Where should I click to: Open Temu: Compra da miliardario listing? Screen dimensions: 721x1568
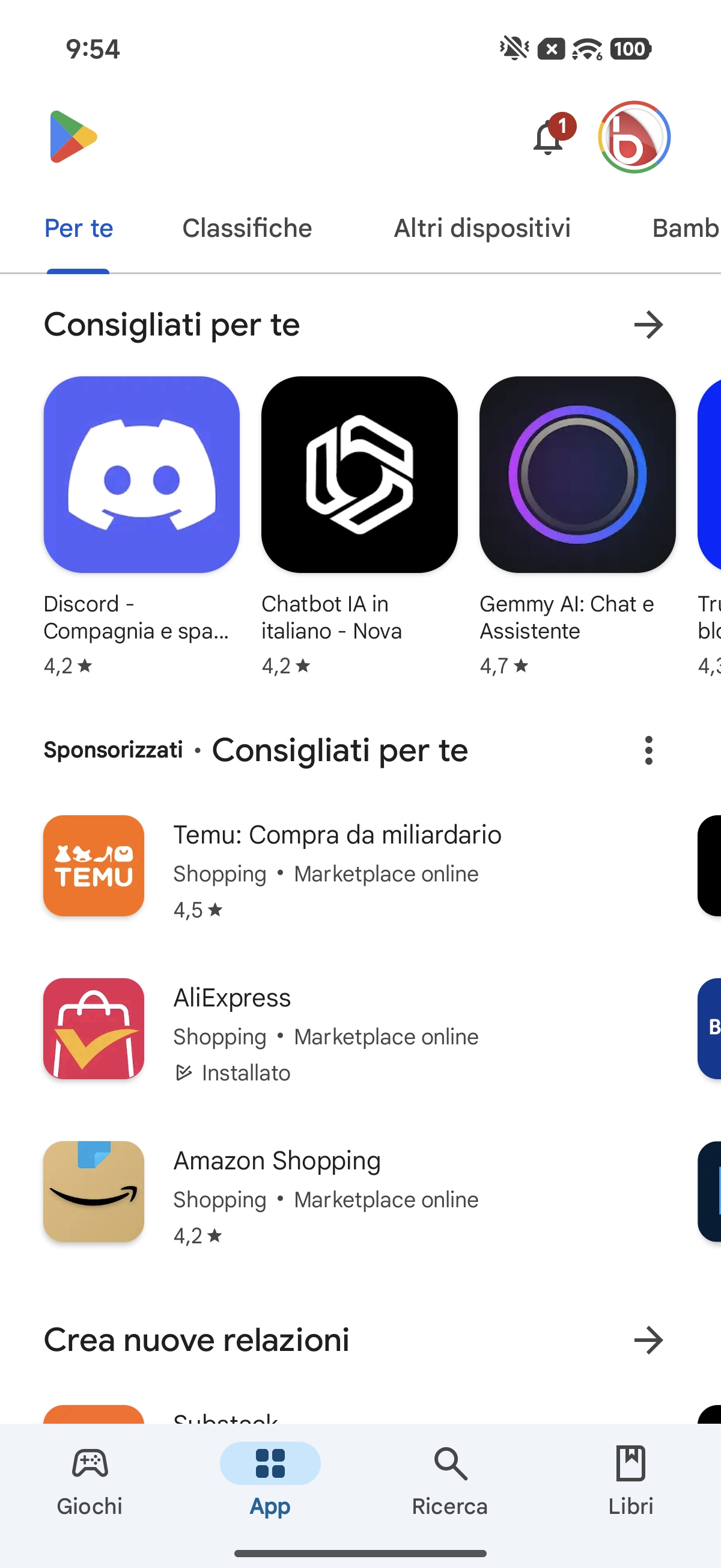click(x=337, y=866)
